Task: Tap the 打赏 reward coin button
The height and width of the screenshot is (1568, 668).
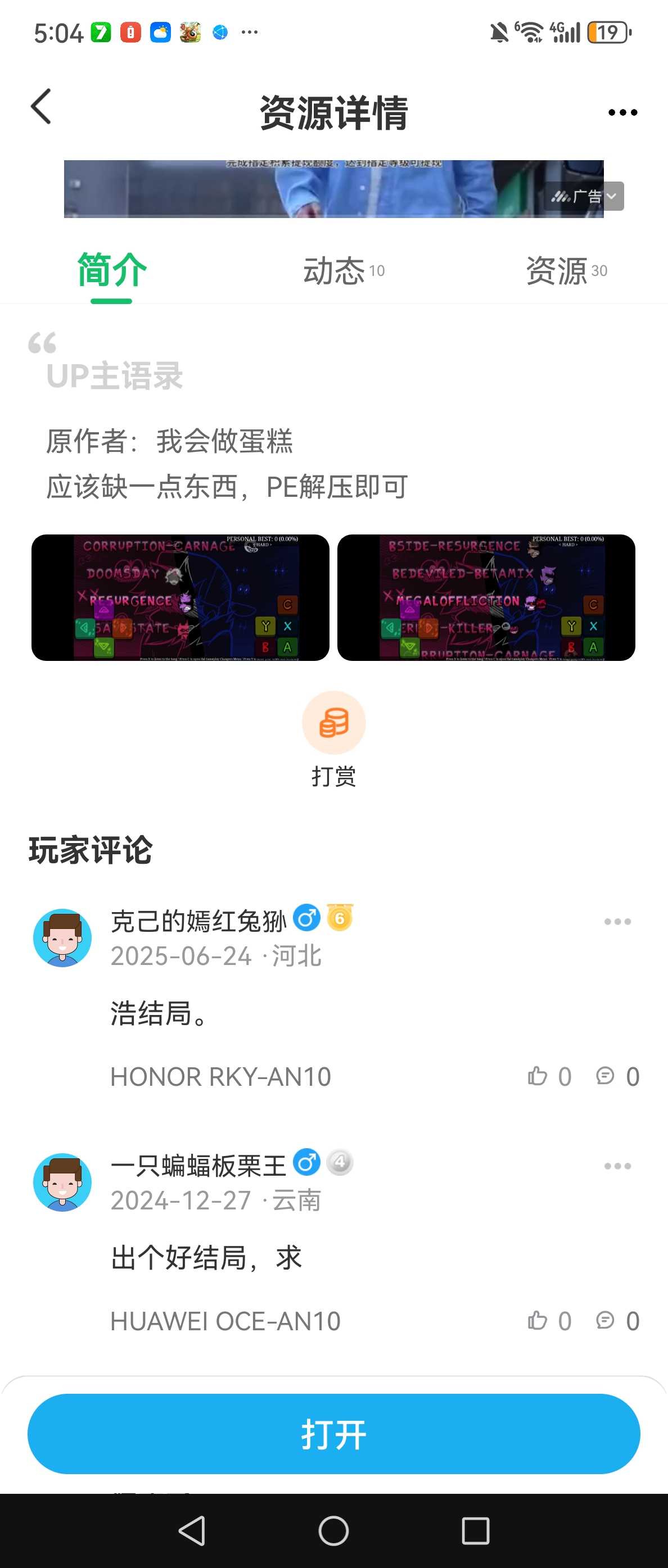Action: (x=333, y=723)
